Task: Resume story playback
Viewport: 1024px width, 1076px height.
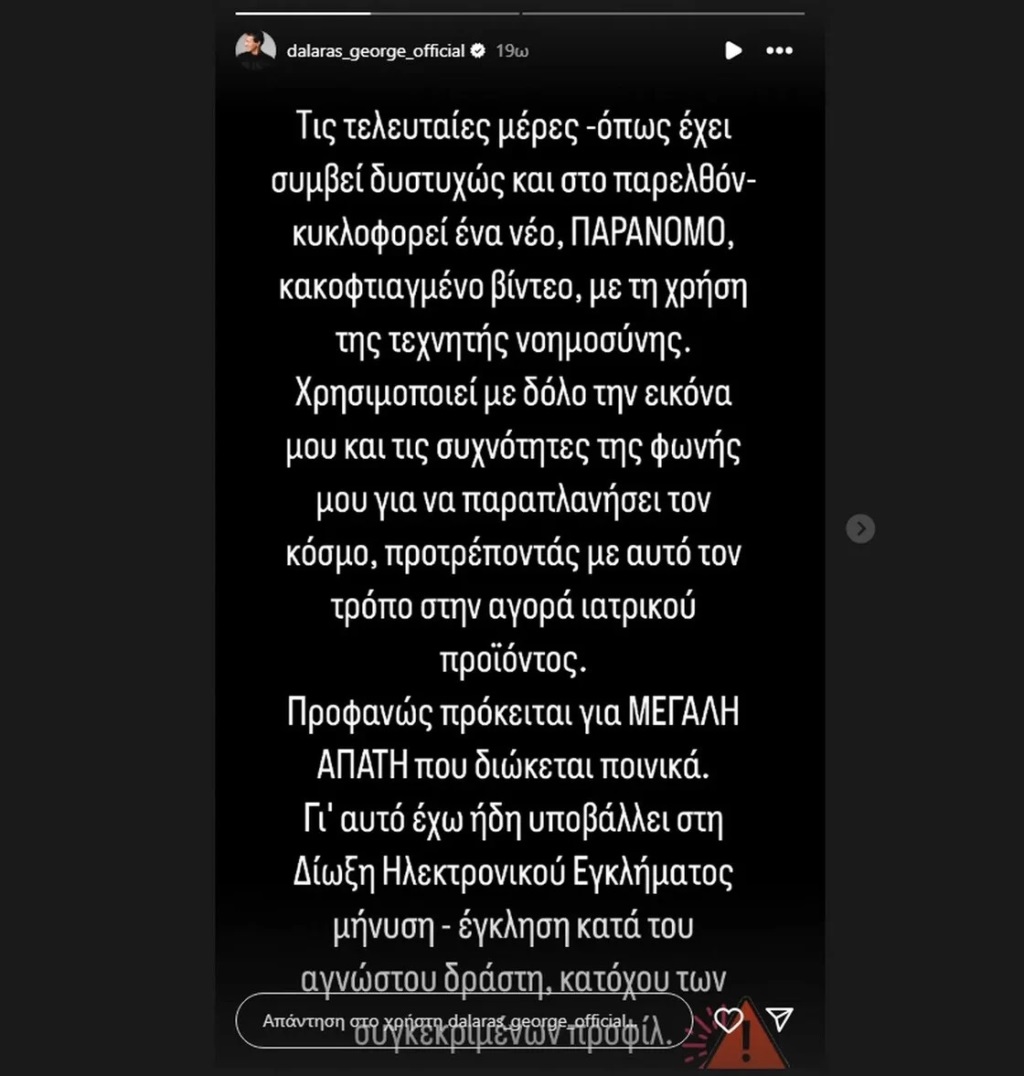Action: tap(733, 50)
